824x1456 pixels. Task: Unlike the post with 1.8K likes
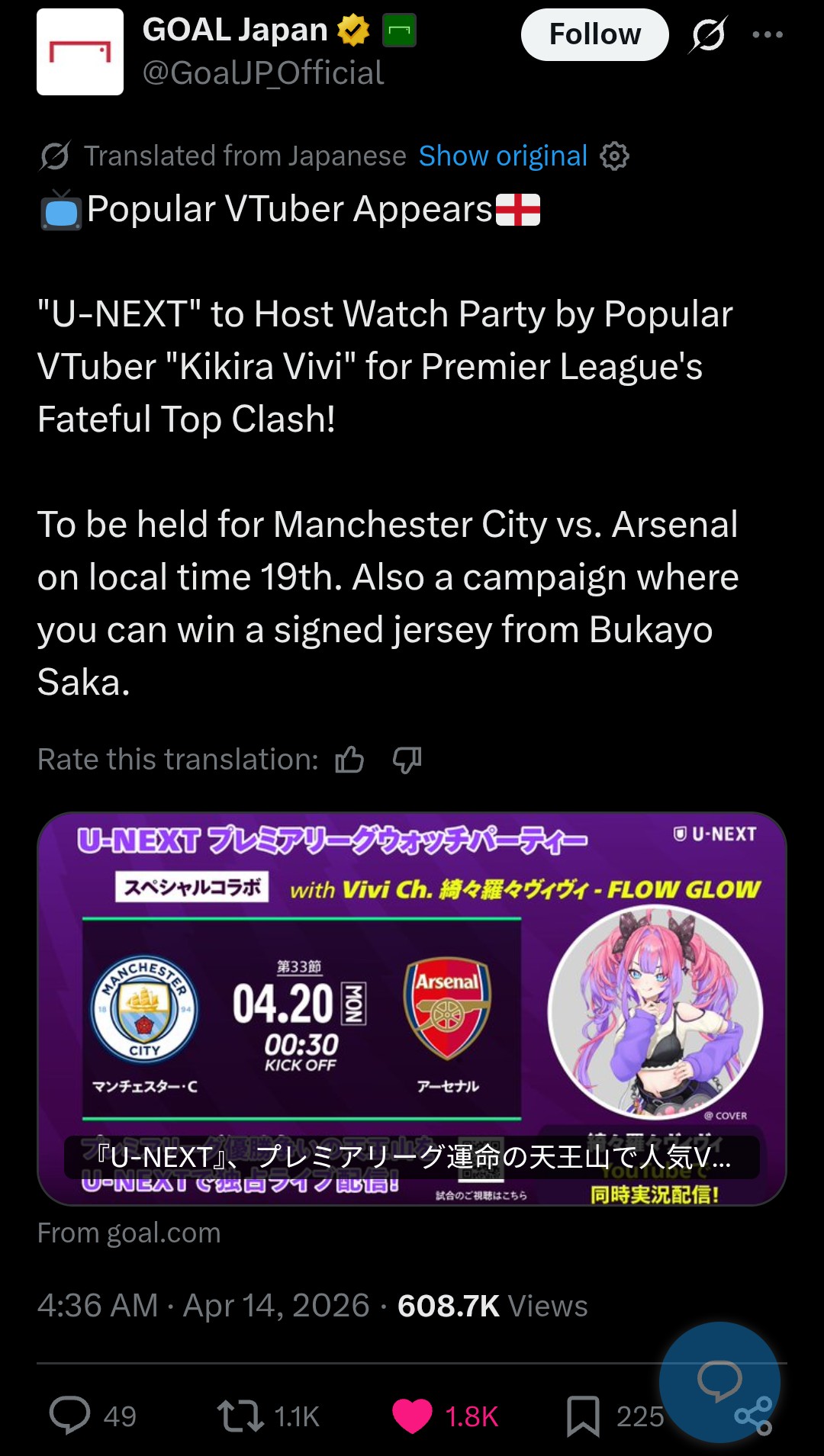[x=412, y=1416]
